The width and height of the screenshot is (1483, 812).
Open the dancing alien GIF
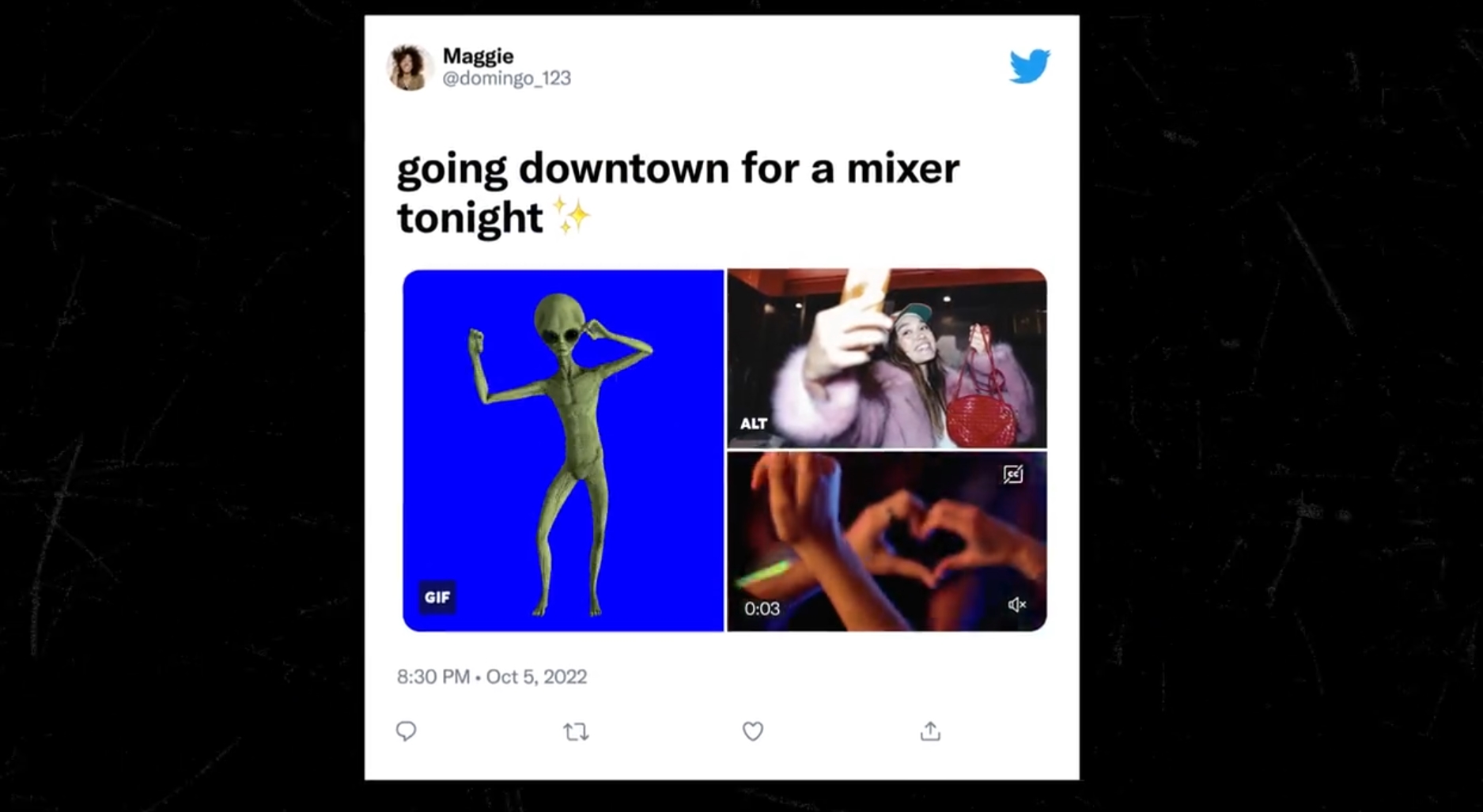coord(563,451)
